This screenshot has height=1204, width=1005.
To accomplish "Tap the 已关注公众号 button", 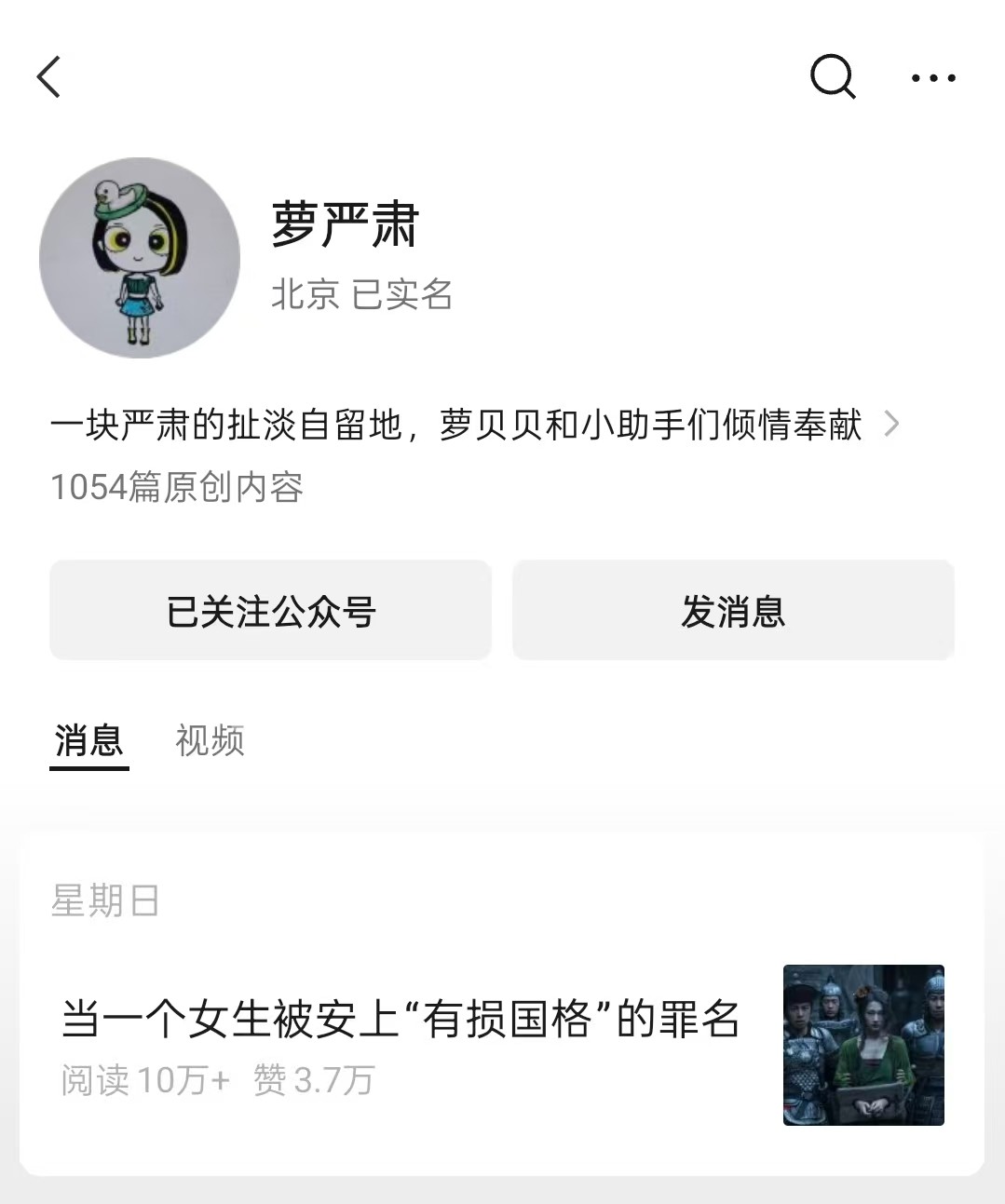I will tap(270, 611).
